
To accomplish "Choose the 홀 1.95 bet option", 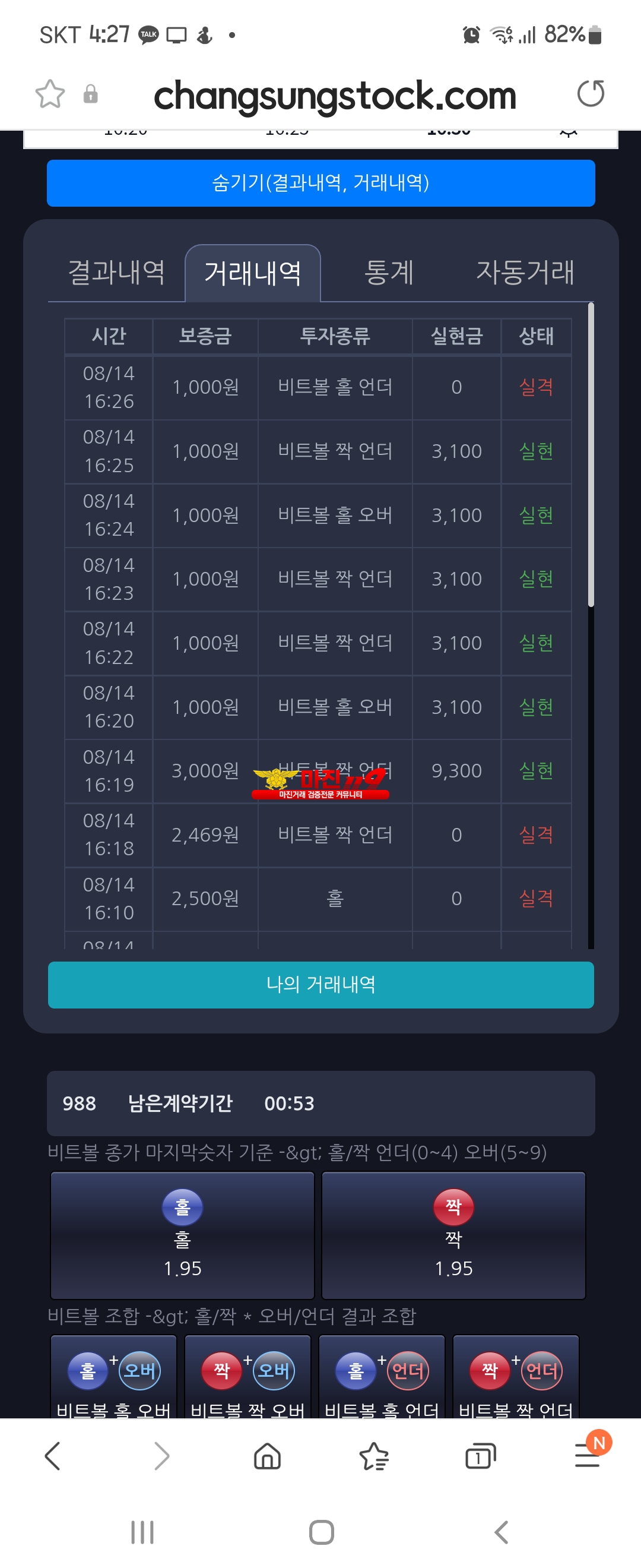I will tap(182, 1234).
